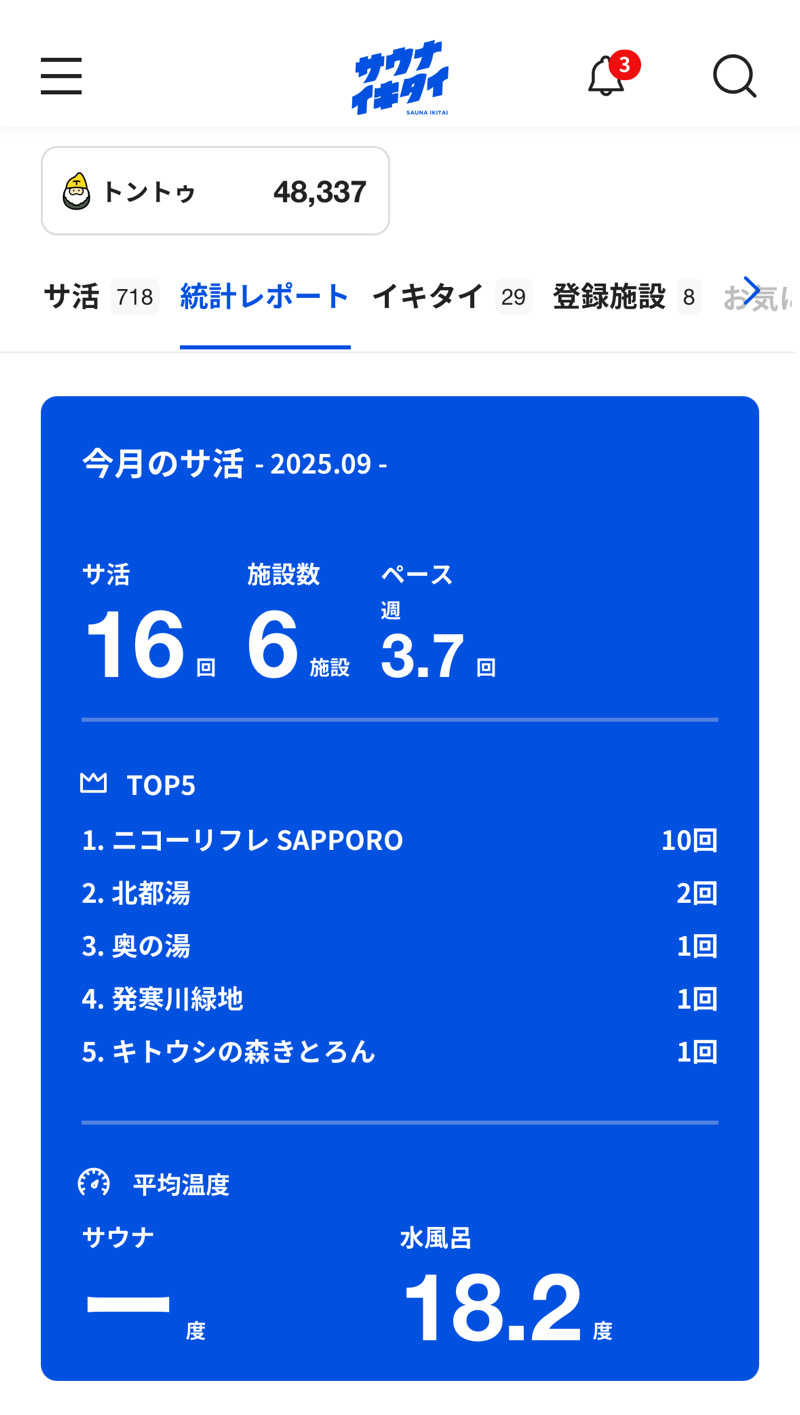Tap the search magnifier icon

coord(735,76)
